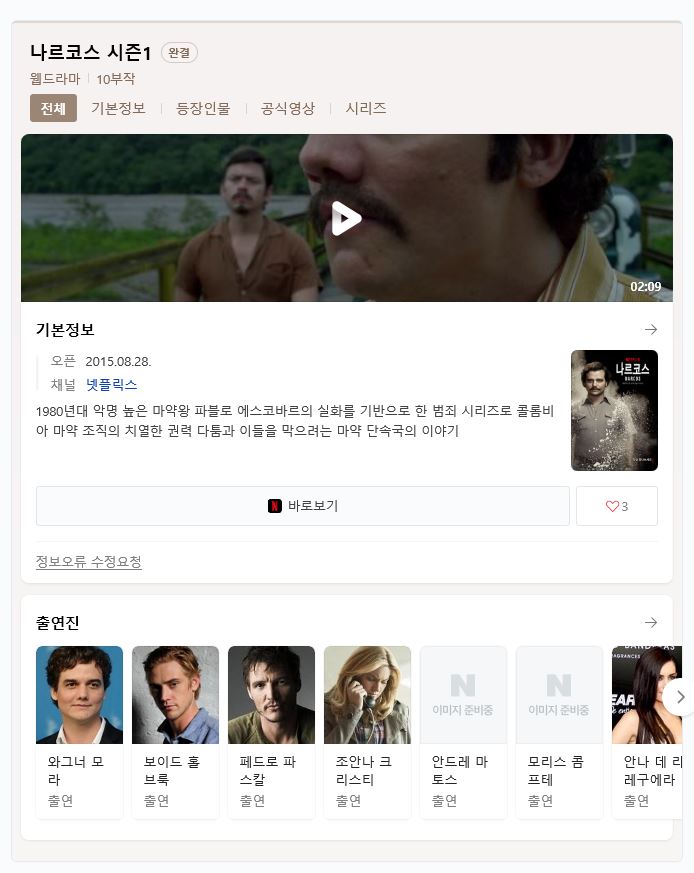The image size is (694, 873).
Task: Open cast card for 페드로 파스칼
Action: pyautogui.click(x=271, y=730)
